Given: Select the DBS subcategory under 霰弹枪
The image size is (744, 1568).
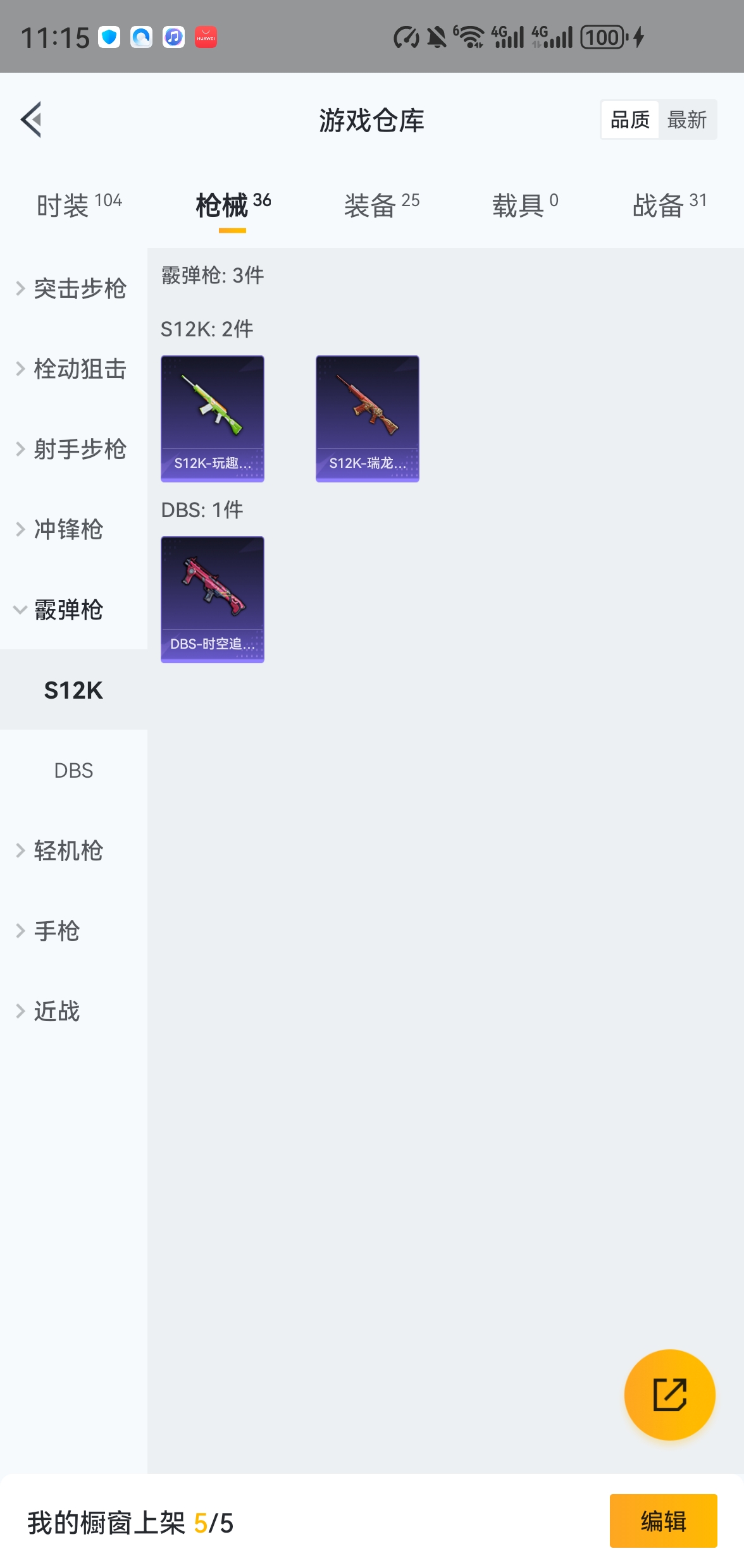Looking at the screenshot, I should pos(73,770).
